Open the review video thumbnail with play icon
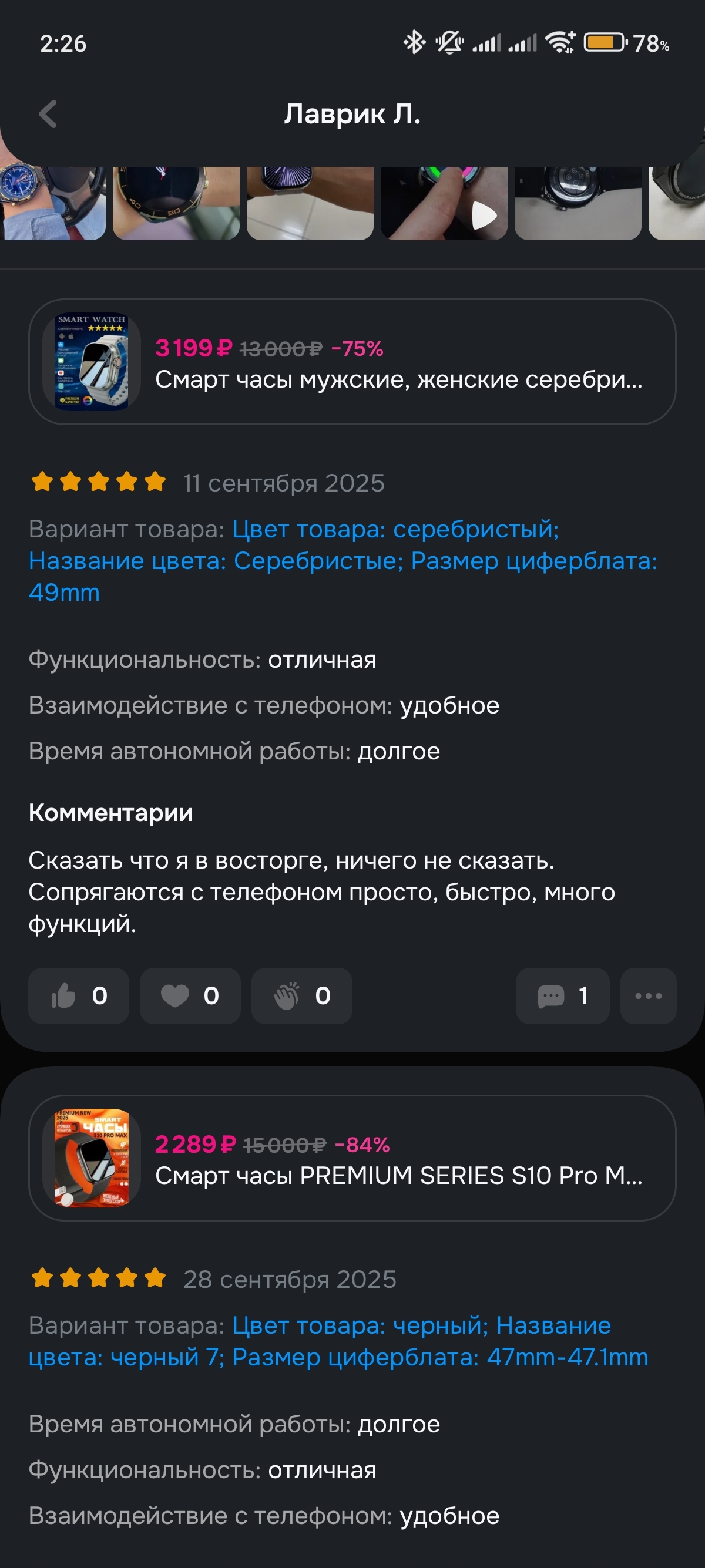 (444, 204)
